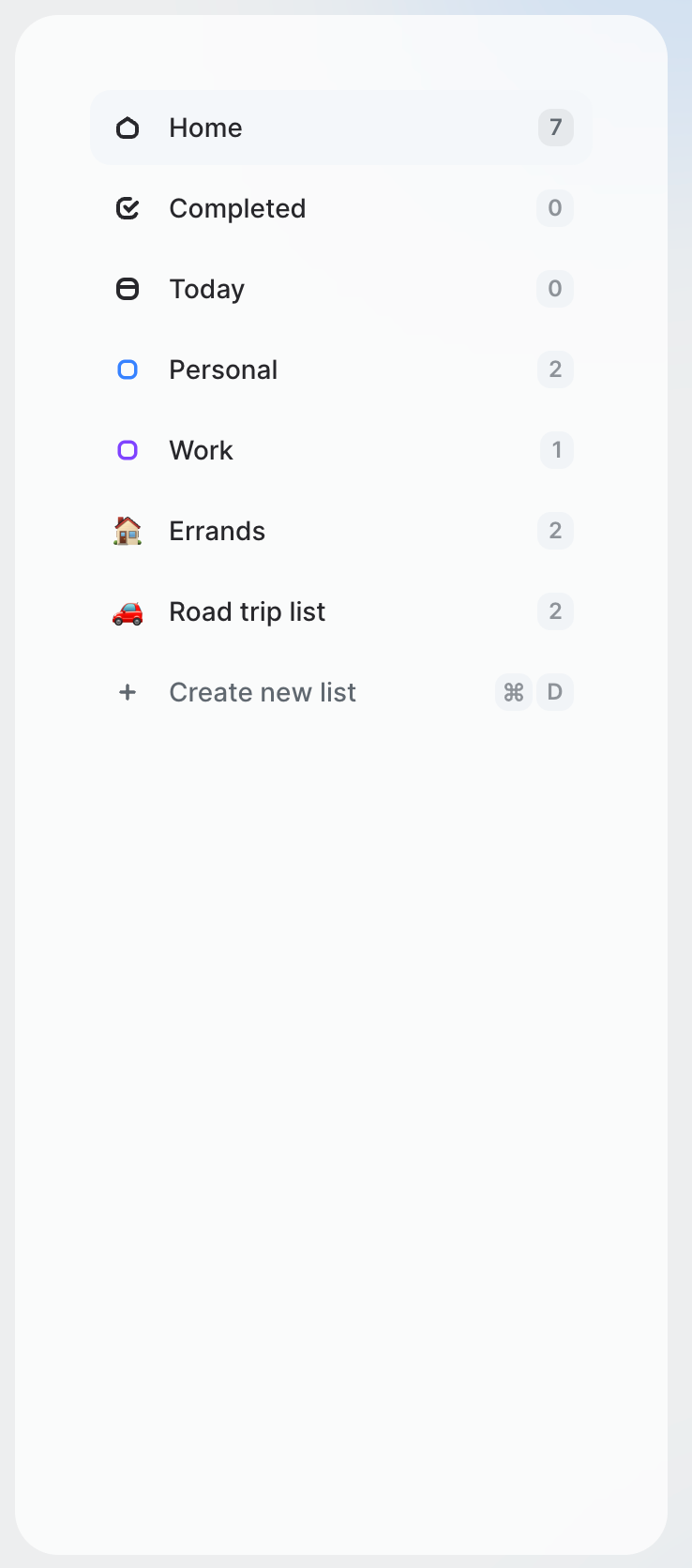Select the Errands list
This screenshot has width=692, height=1568.
pyautogui.click(x=217, y=531)
